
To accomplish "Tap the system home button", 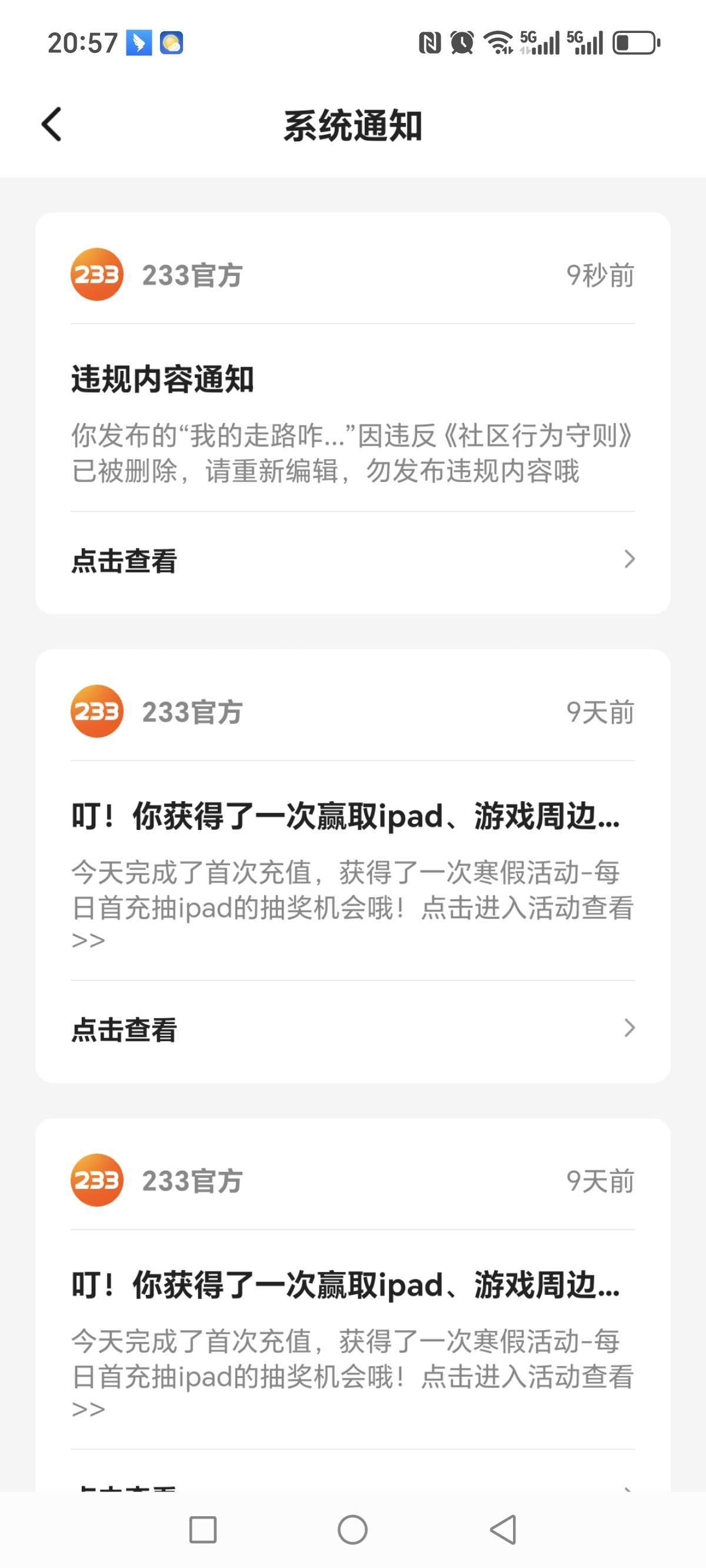I will click(352, 1530).
